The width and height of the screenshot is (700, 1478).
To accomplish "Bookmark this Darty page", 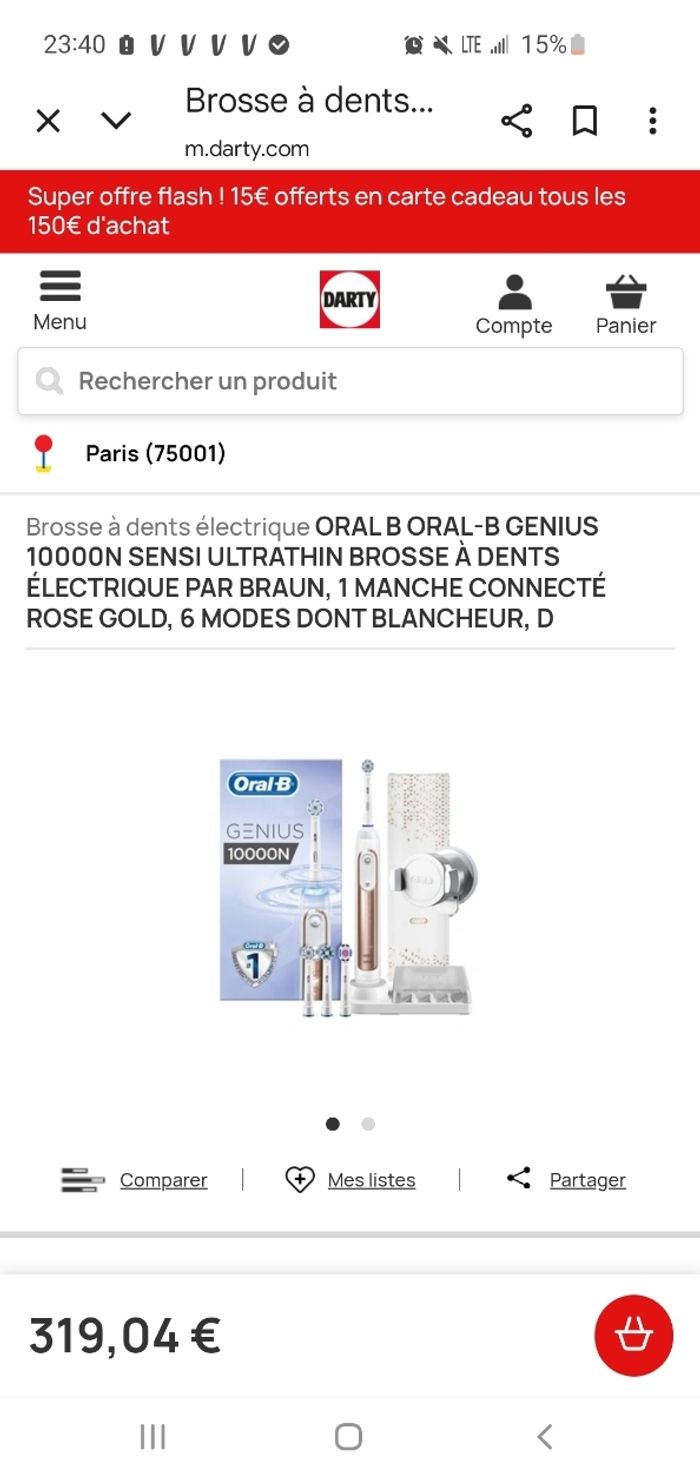I will 584,121.
